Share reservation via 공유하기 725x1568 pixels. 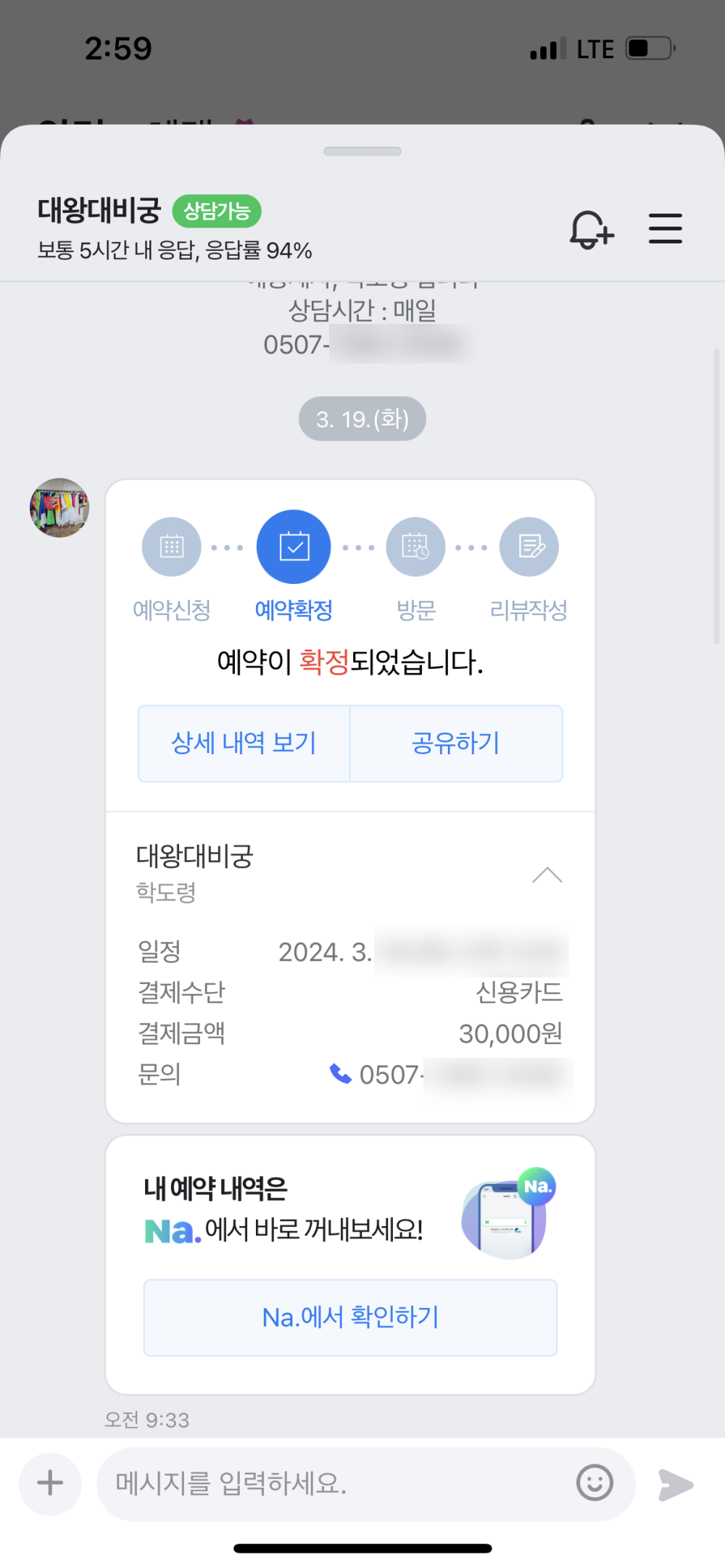coord(456,743)
